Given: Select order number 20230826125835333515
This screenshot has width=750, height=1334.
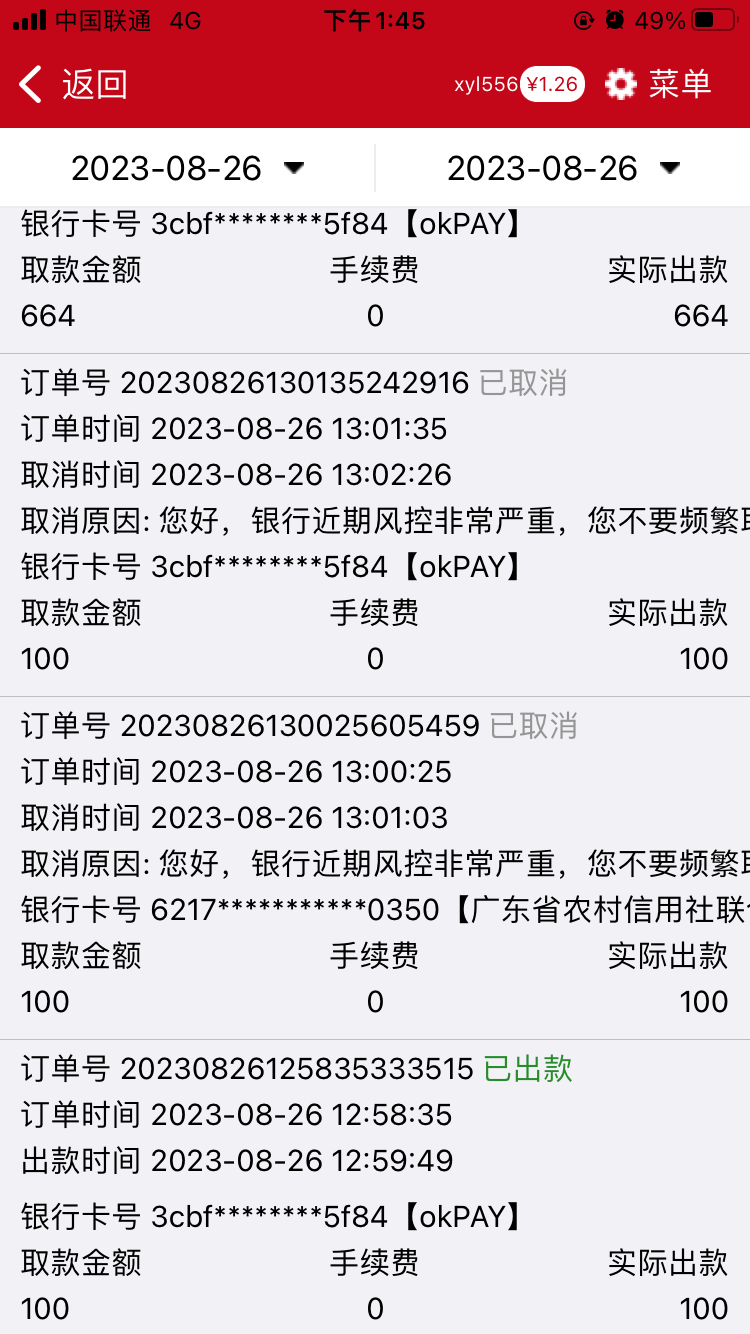Looking at the screenshot, I should (x=300, y=1070).
